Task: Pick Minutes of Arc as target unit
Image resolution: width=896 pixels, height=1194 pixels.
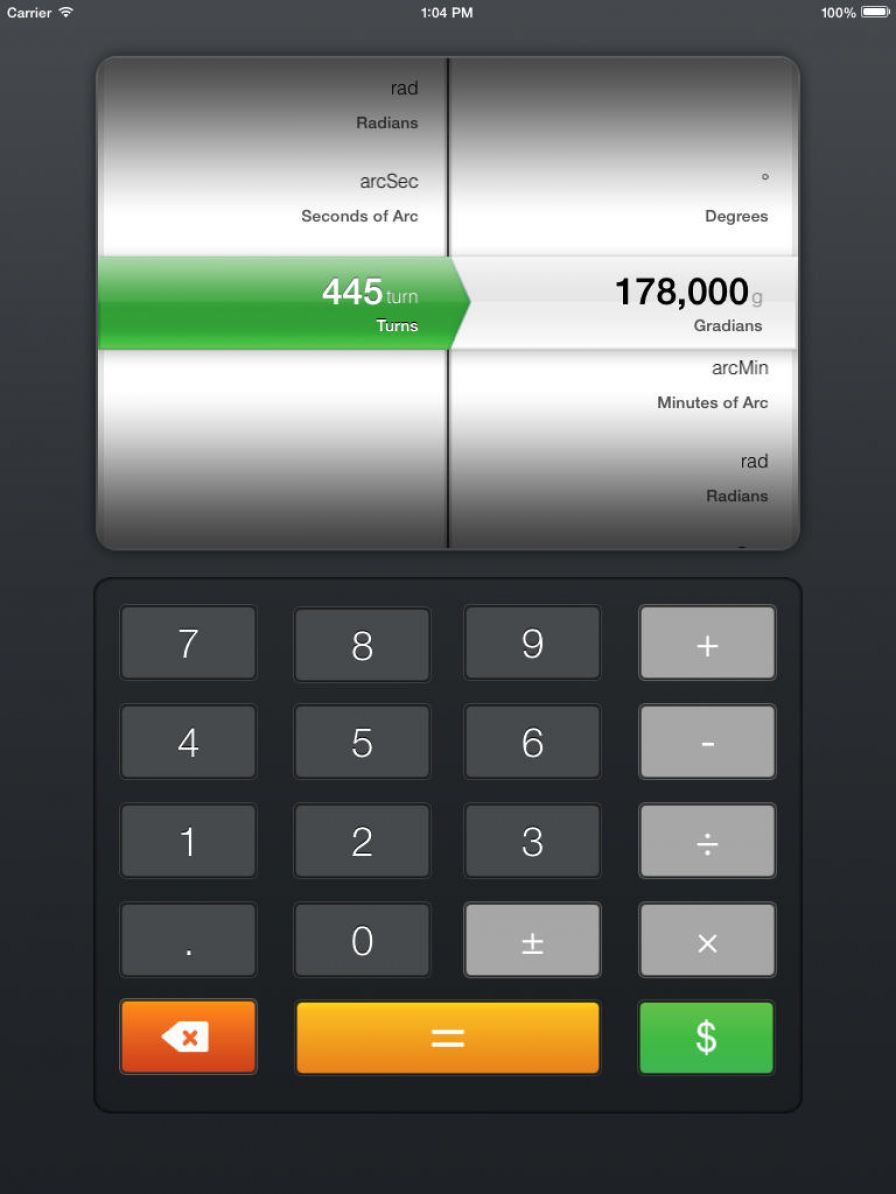Action: click(x=712, y=385)
